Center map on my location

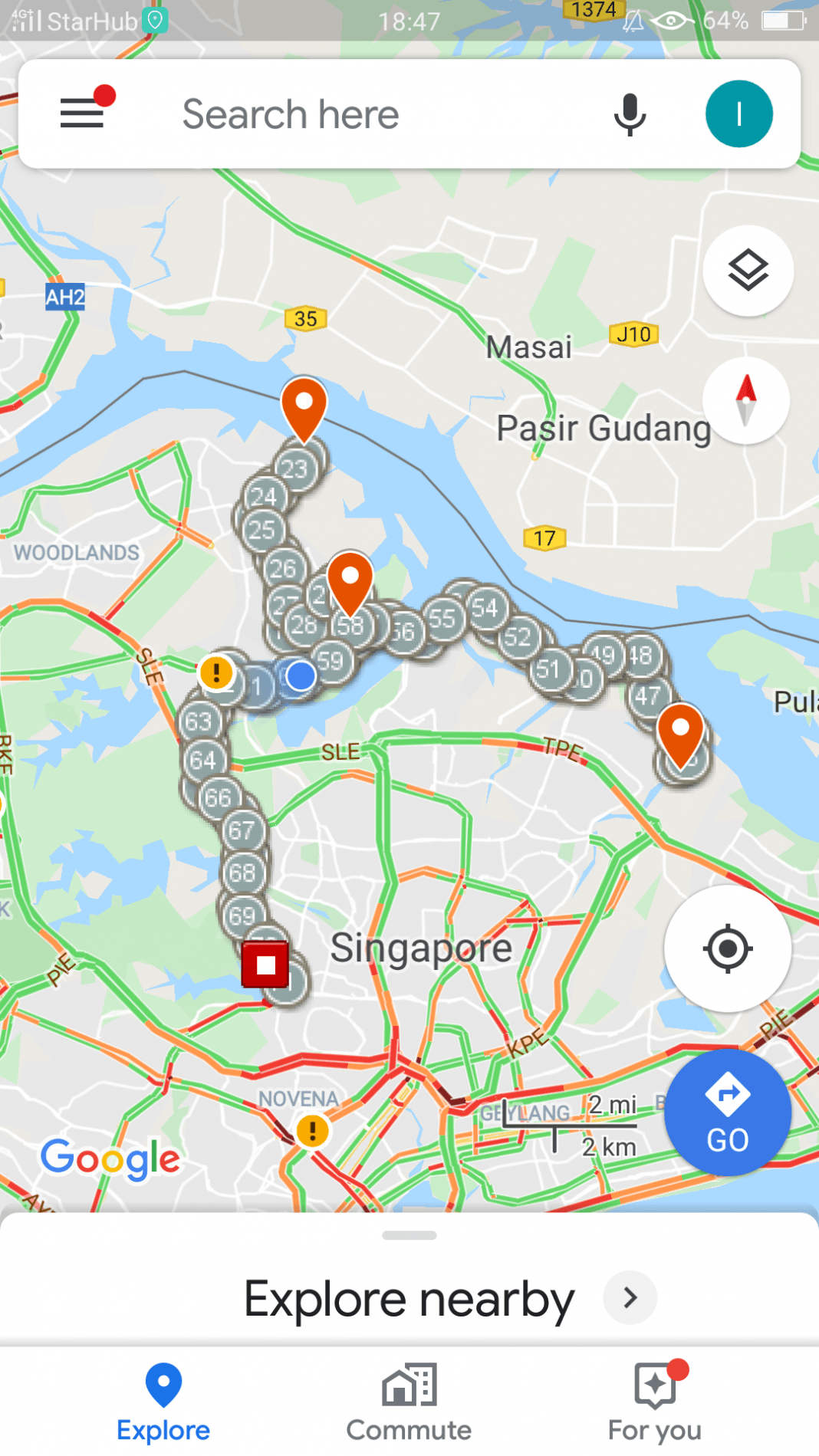coord(727,948)
